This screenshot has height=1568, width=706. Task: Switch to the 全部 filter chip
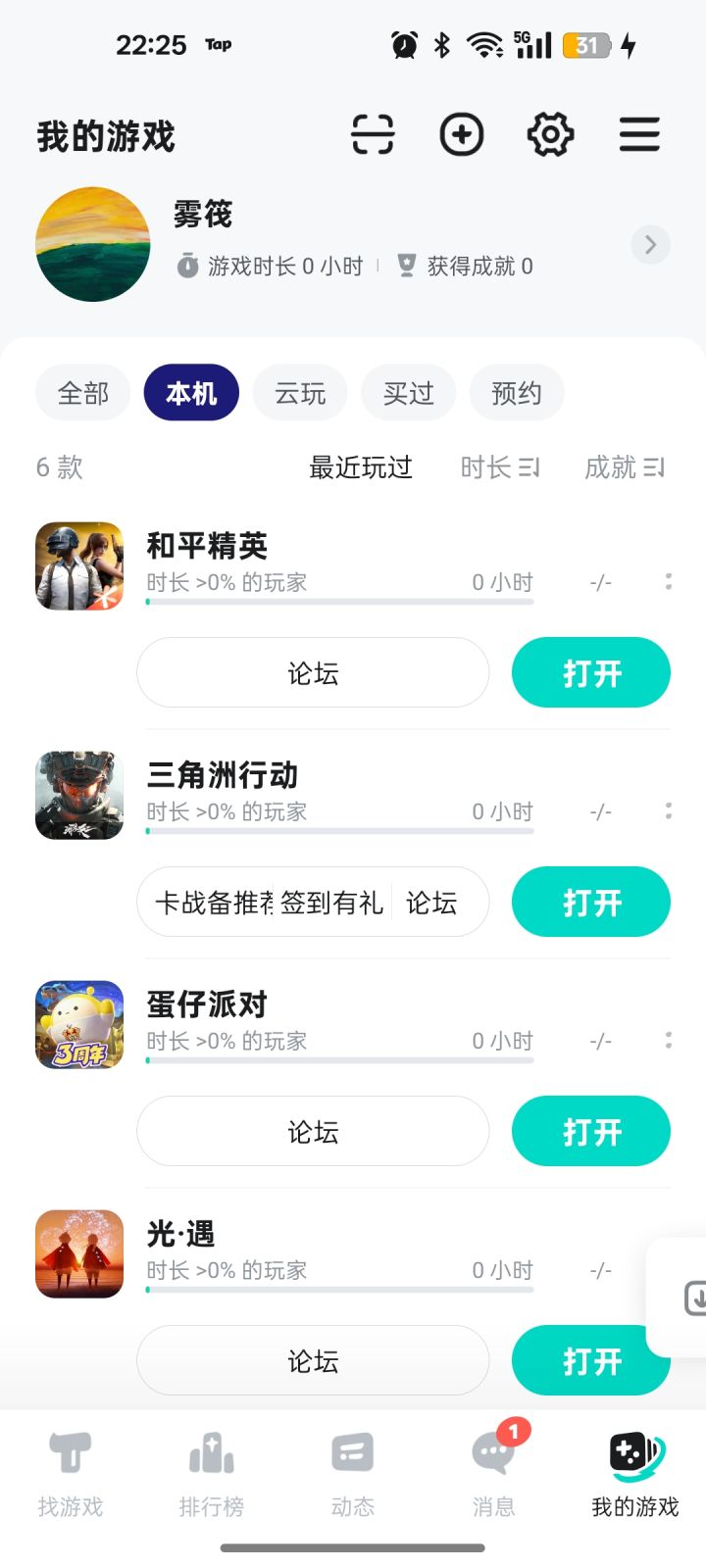pos(82,393)
